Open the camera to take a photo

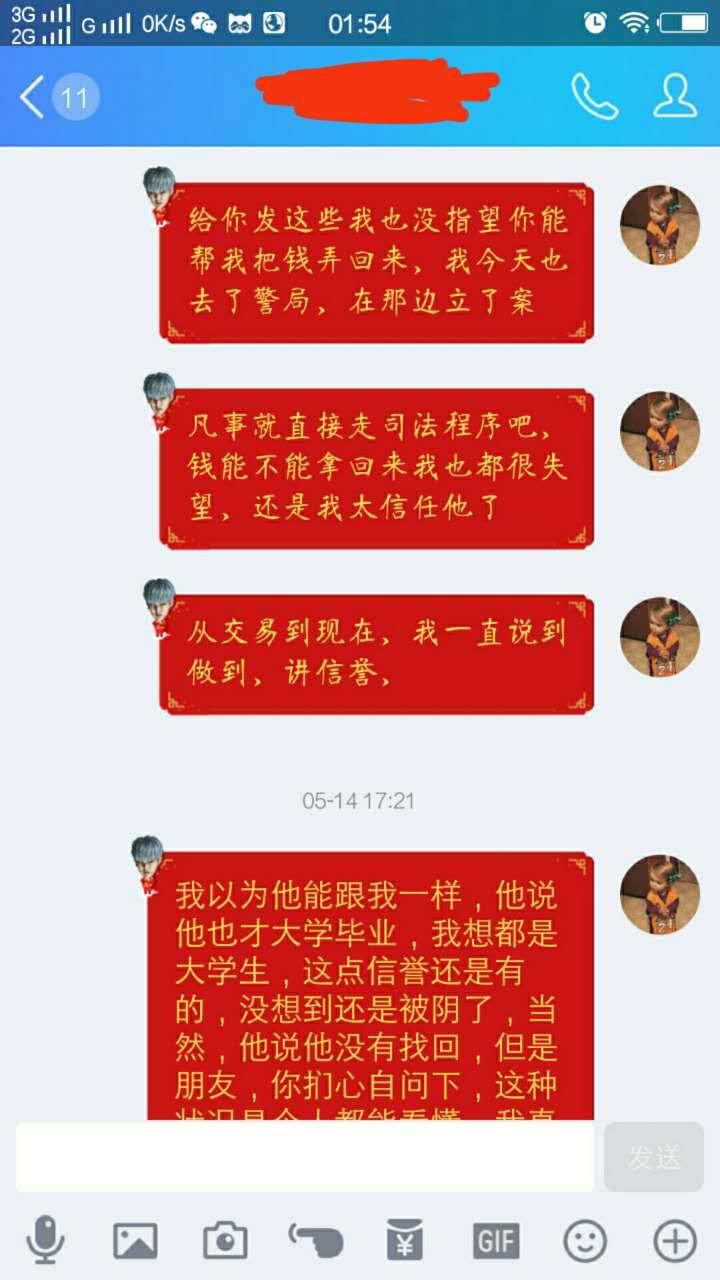tap(225, 1241)
